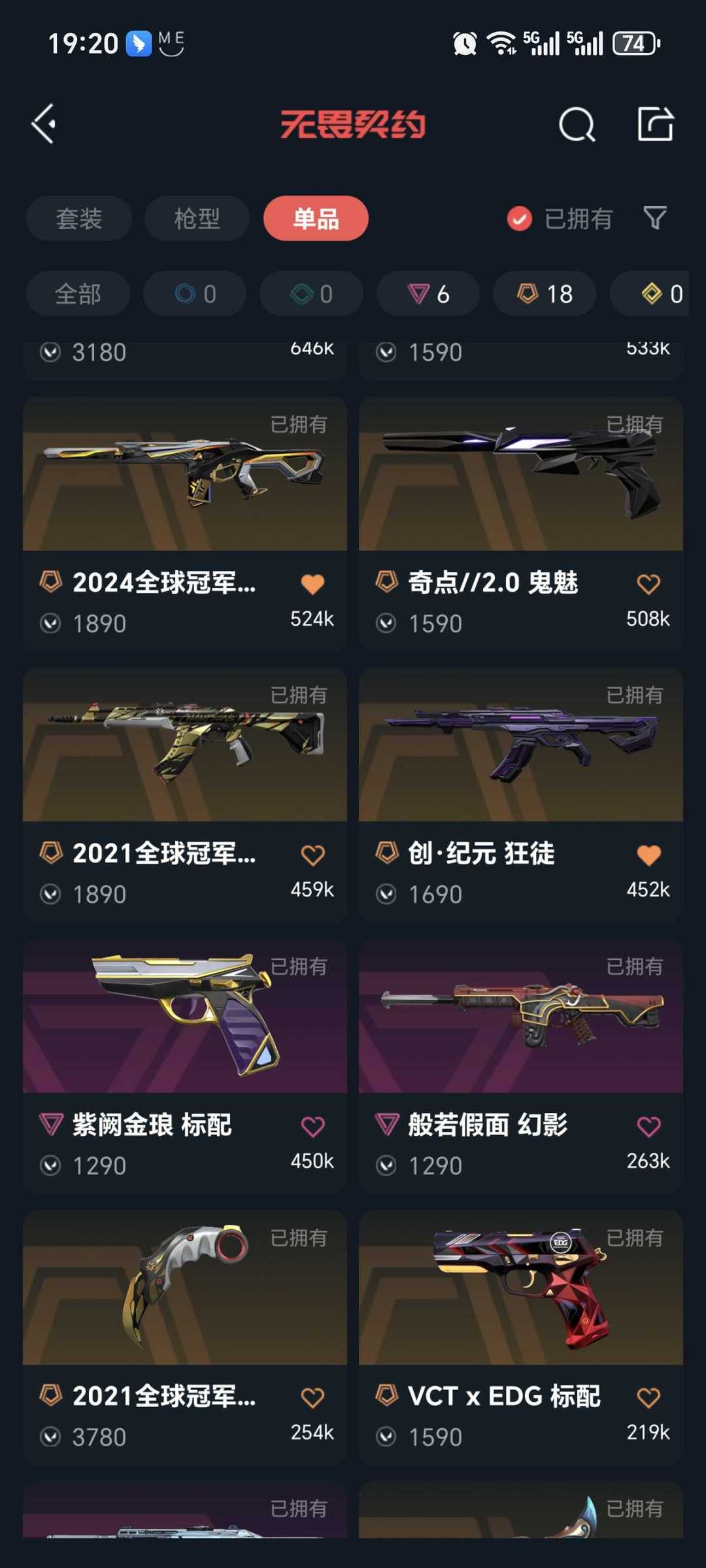
Task: Like the 般若假面 幻影 skin
Action: (x=648, y=1126)
